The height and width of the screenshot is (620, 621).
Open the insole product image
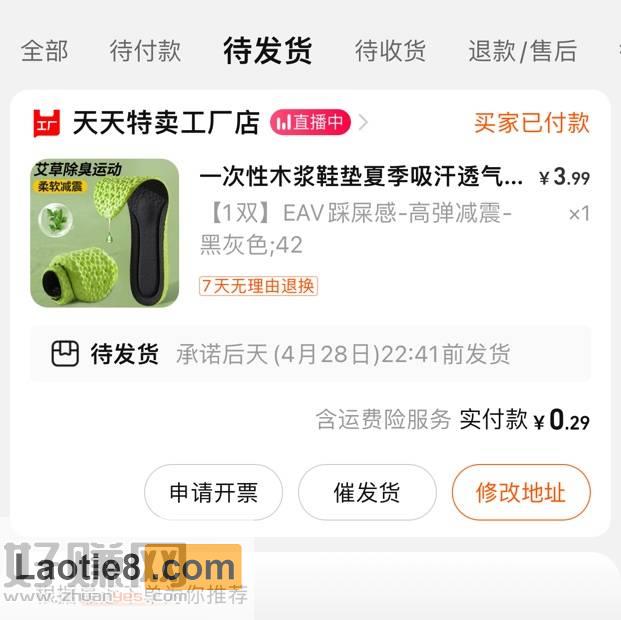click(x=105, y=233)
